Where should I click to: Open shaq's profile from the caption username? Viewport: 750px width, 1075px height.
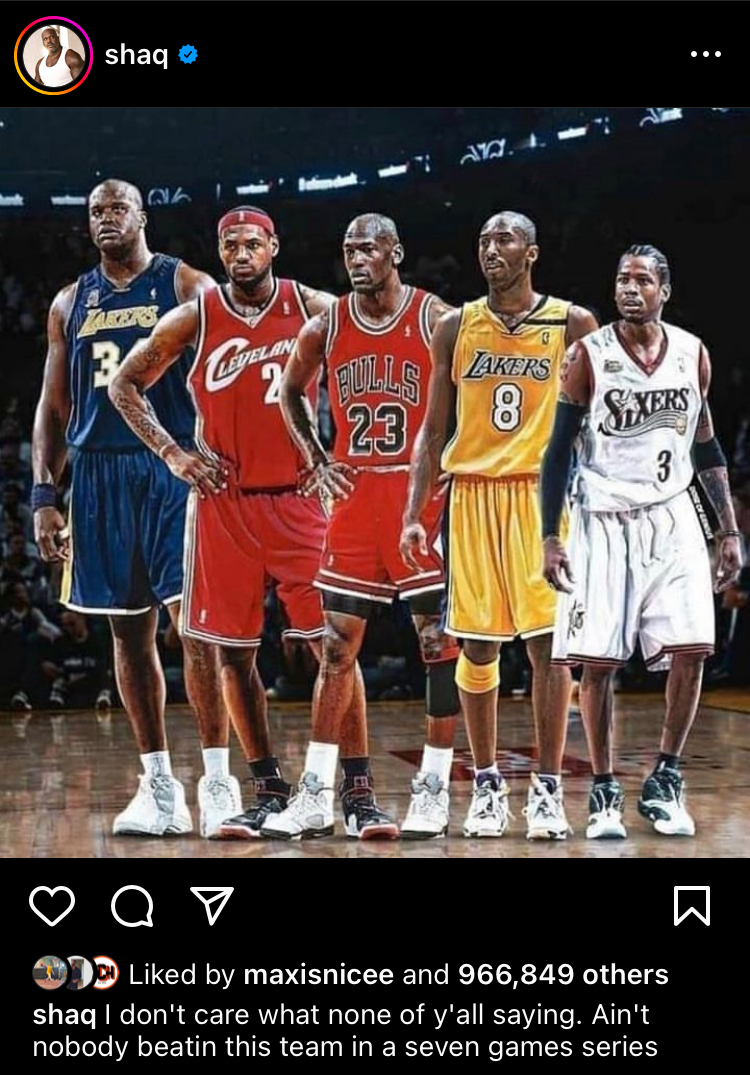point(64,1015)
